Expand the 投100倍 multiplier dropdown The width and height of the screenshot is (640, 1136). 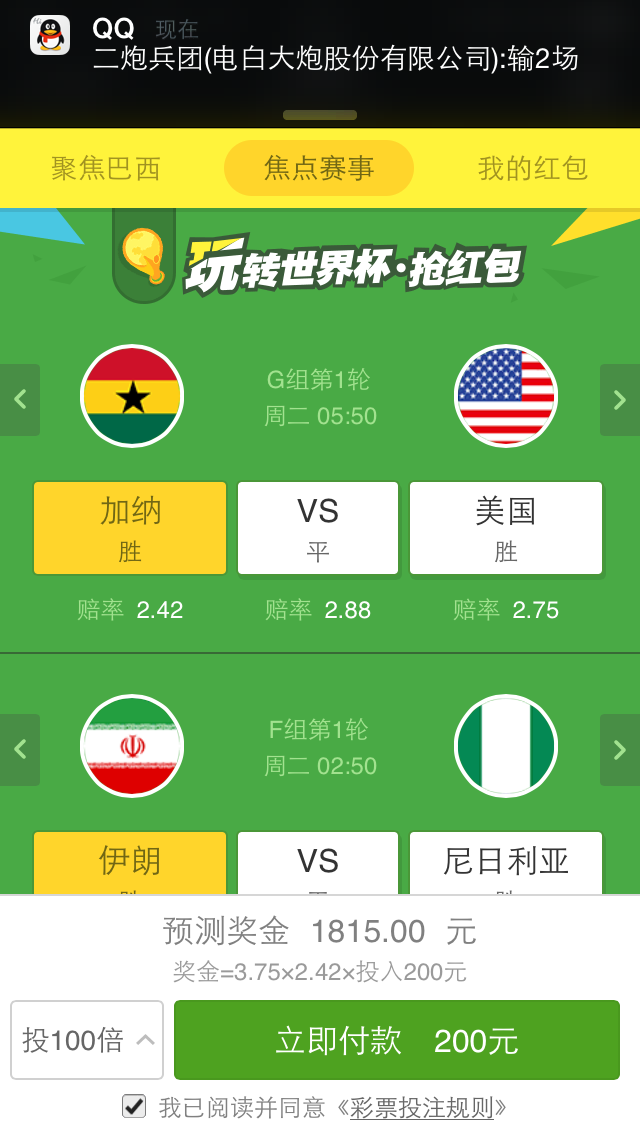87,1040
